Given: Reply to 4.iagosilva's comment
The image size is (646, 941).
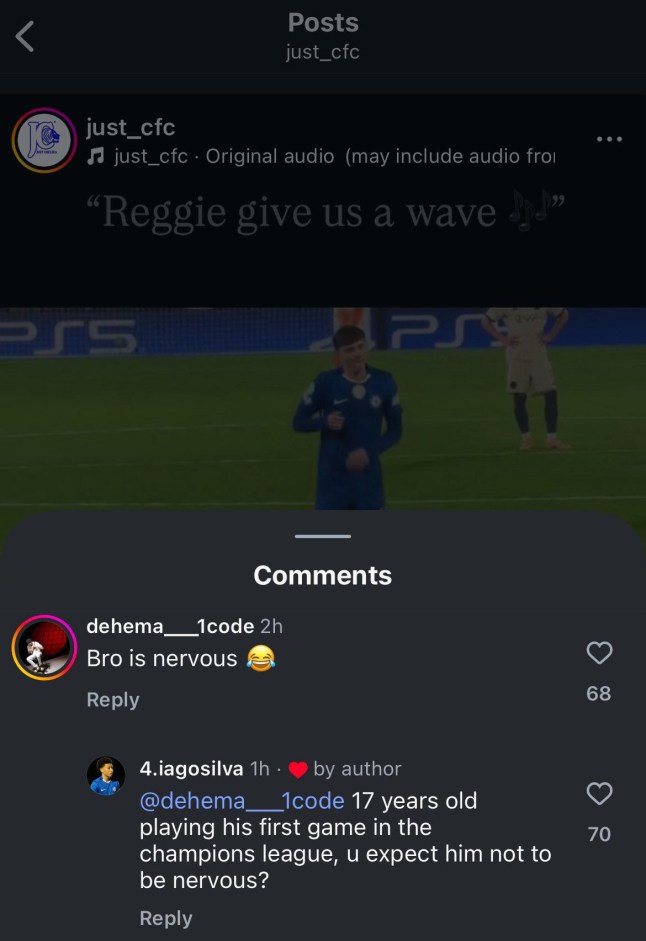Looking at the screenshot, I should click(x=166, y=918).
